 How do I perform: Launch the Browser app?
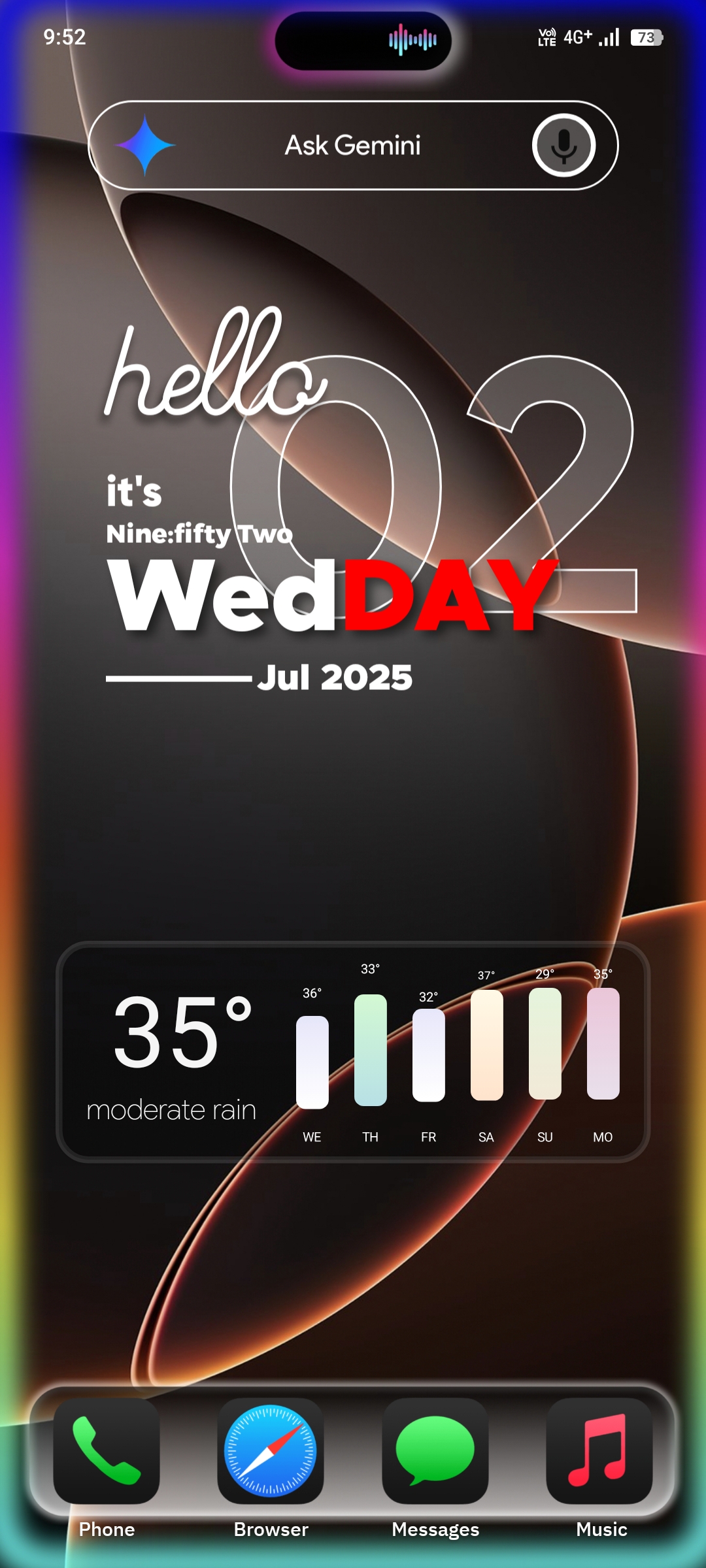tap(270, 1450)
